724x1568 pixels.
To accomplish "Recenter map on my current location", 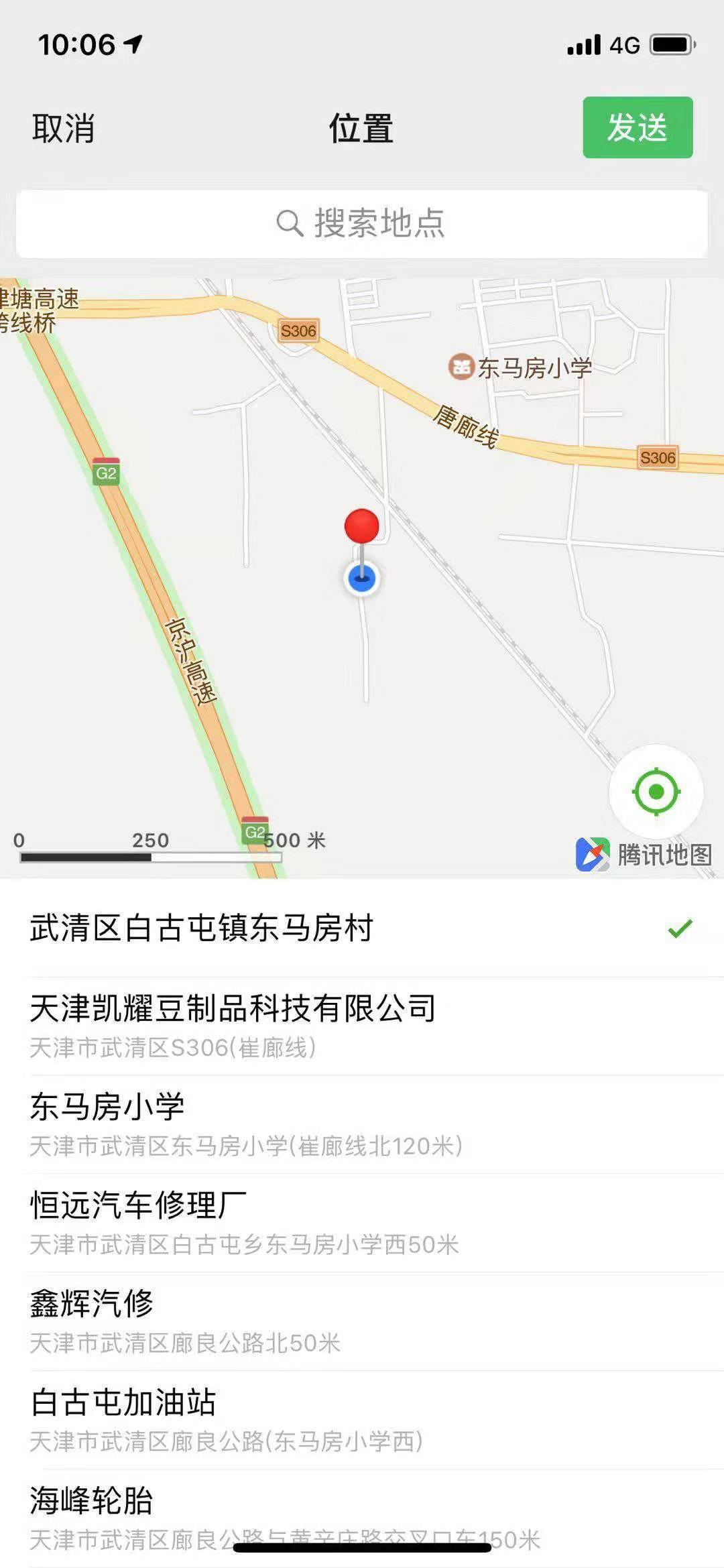I will (x=656, y=792).
